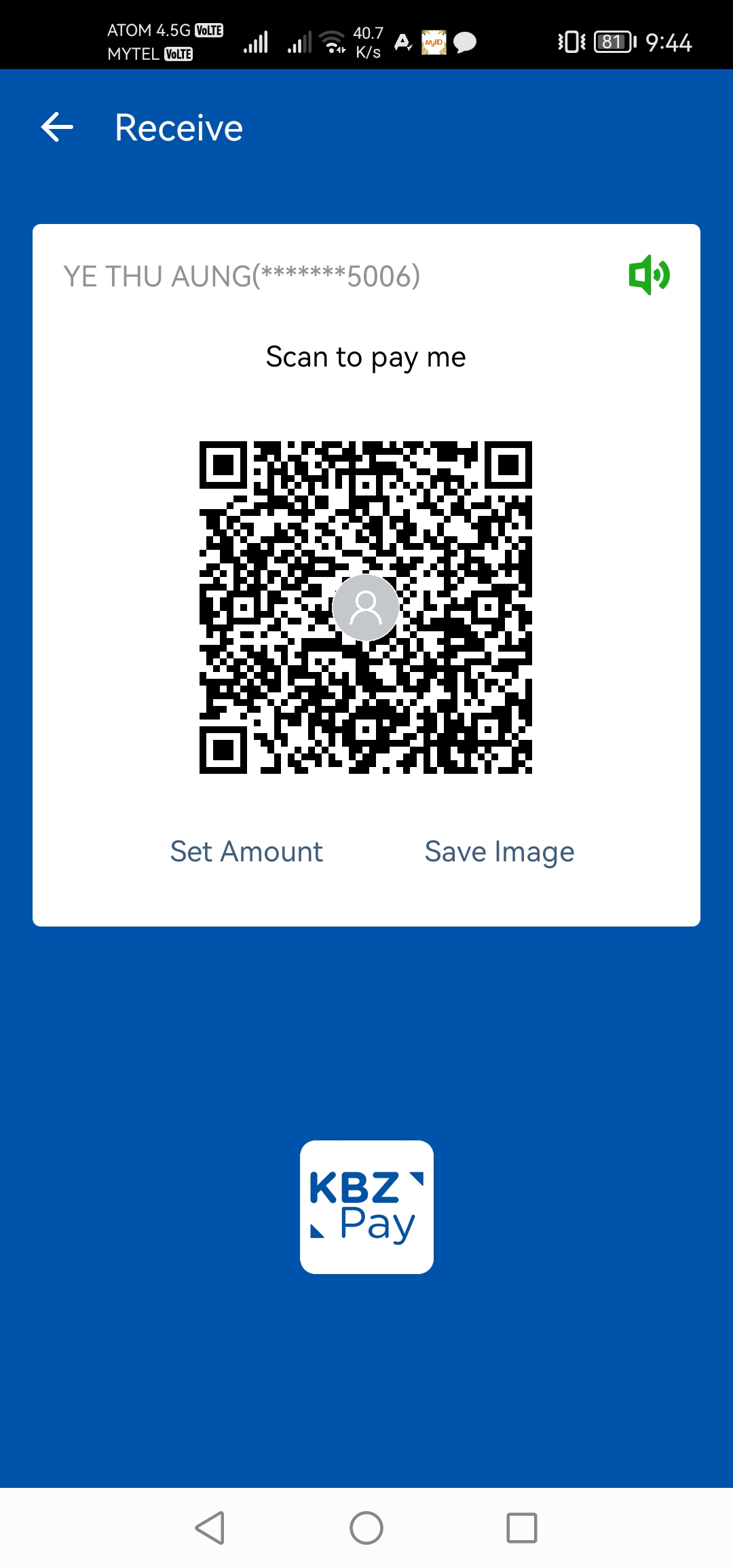This screenshot has width=733, height=1568.
Task: Toggle the green speaker sound icon
Action: 649,275
